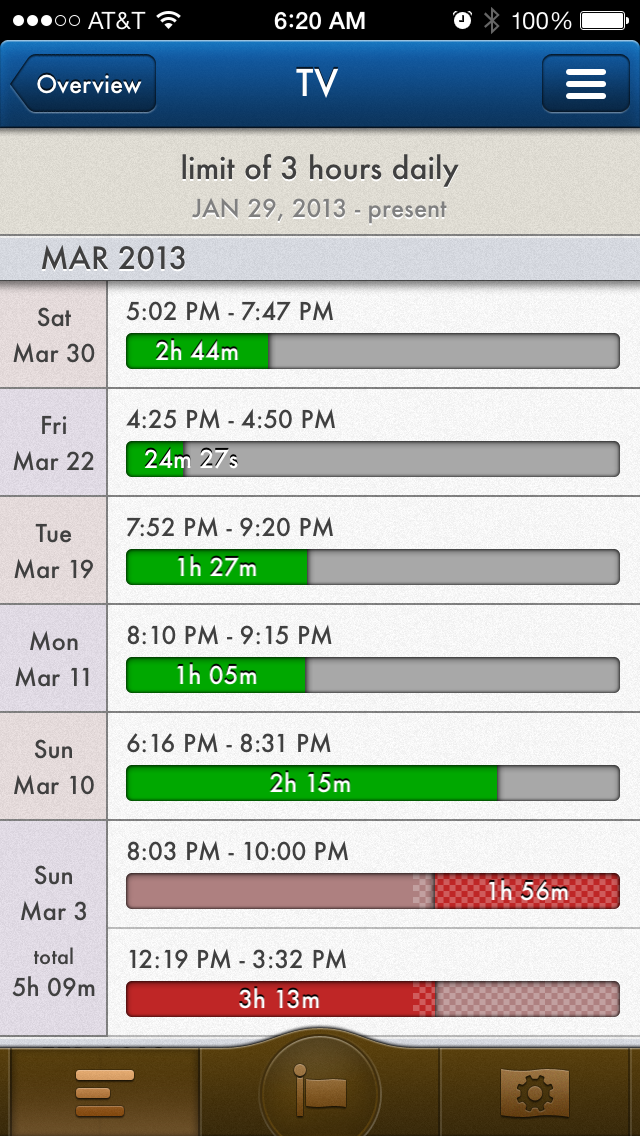Open the settings gear tab
This screenshot has width=640, height=1136.
(535, 1092)
